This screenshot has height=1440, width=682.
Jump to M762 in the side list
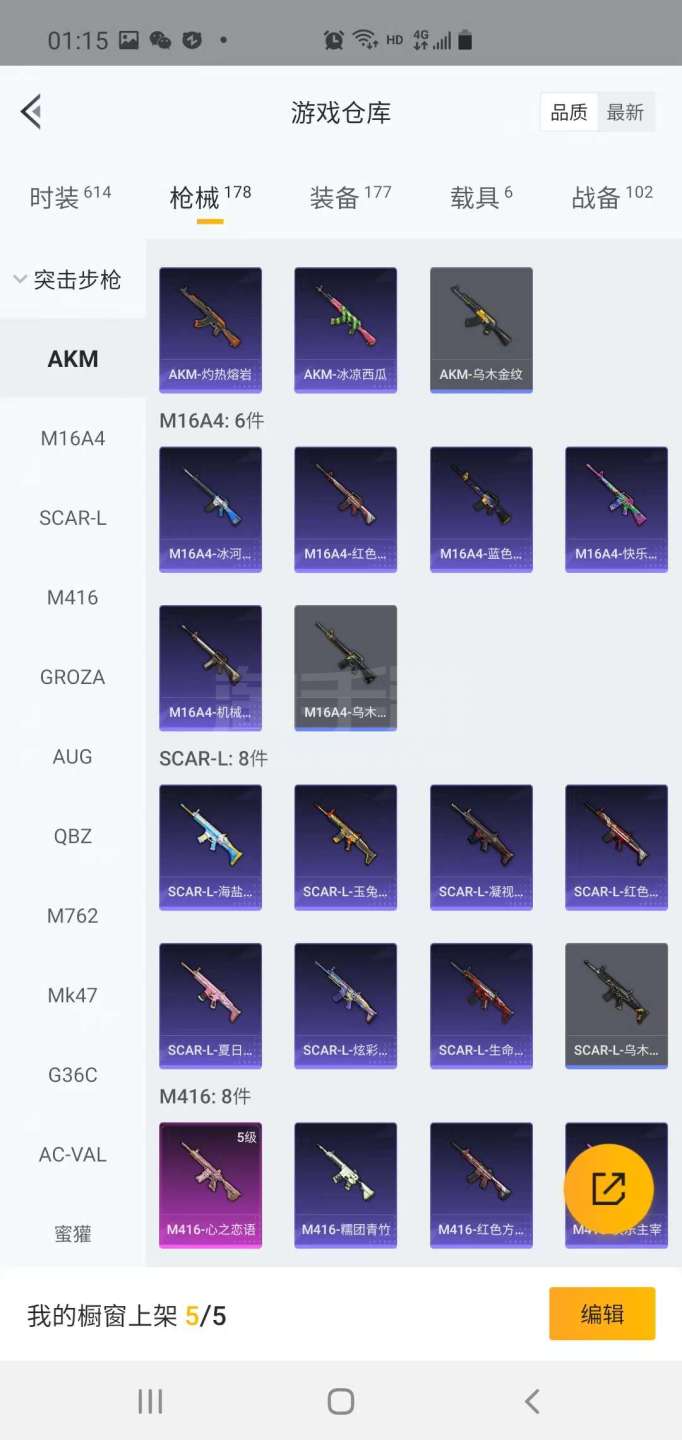73,916
